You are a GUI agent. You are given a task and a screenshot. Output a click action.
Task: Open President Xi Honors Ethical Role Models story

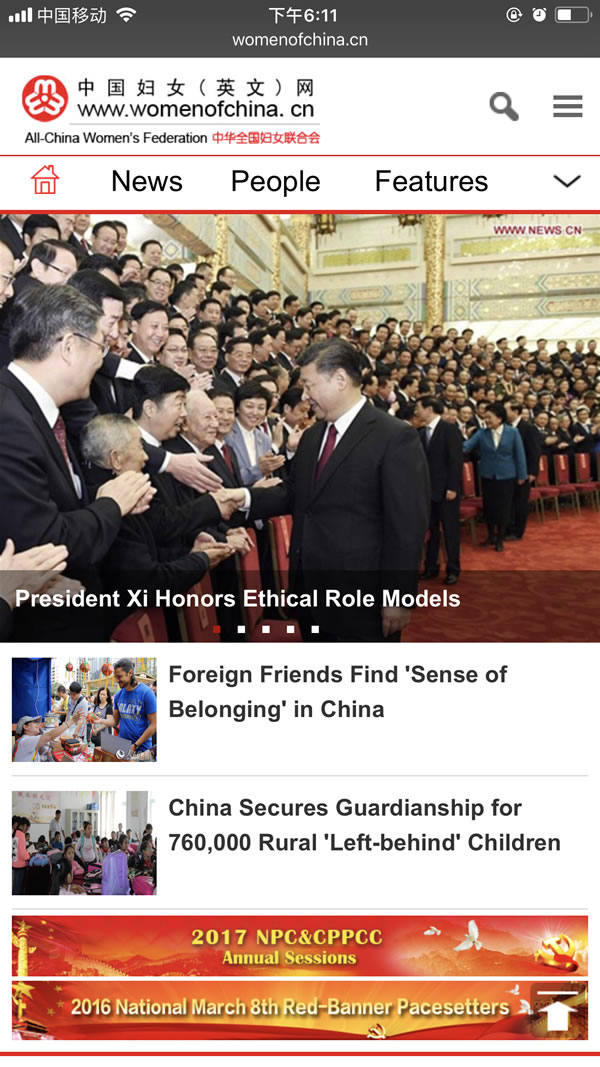(x=238, y=599)
